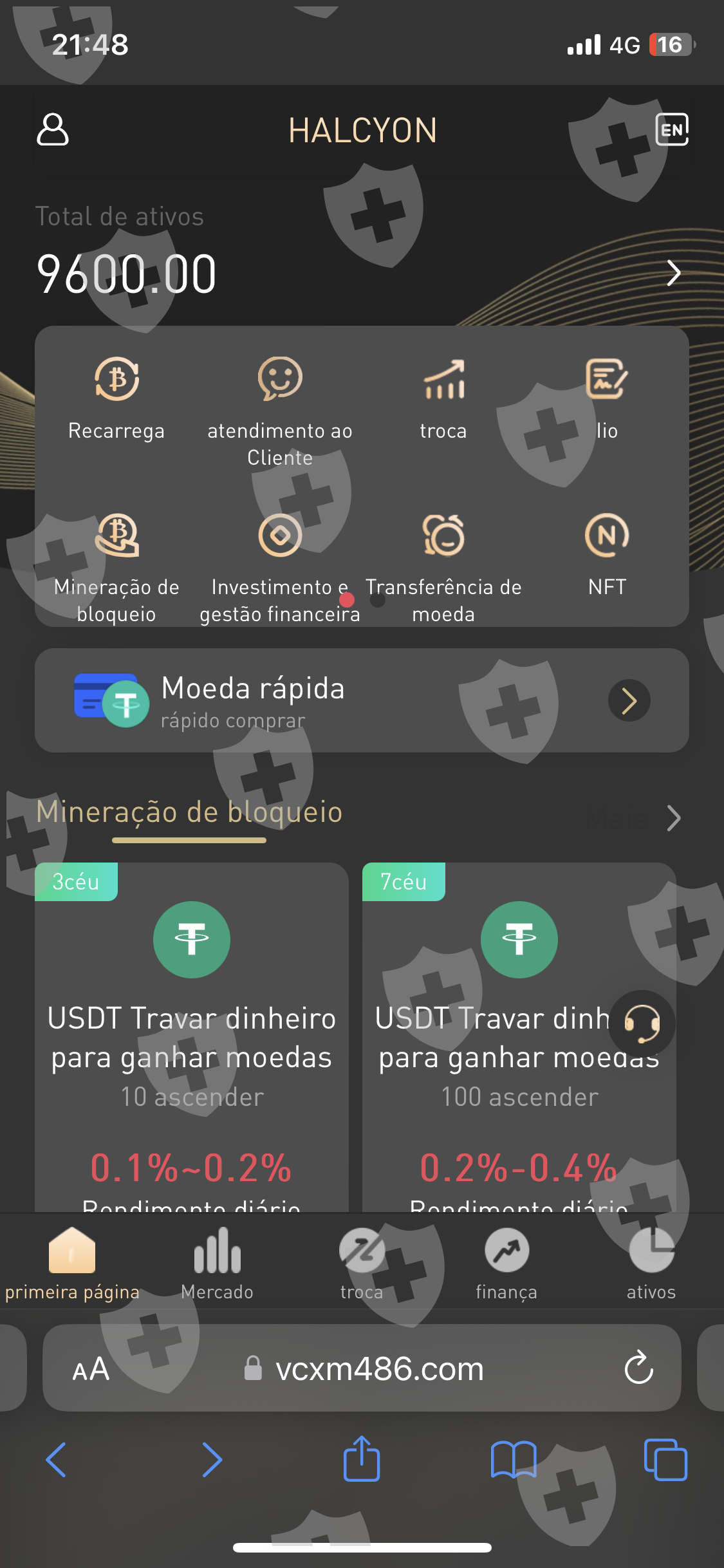The height and width of the screenshot is (1568, 724).
Task: Tap the floating headset support button
Action: coord(642,1023)
